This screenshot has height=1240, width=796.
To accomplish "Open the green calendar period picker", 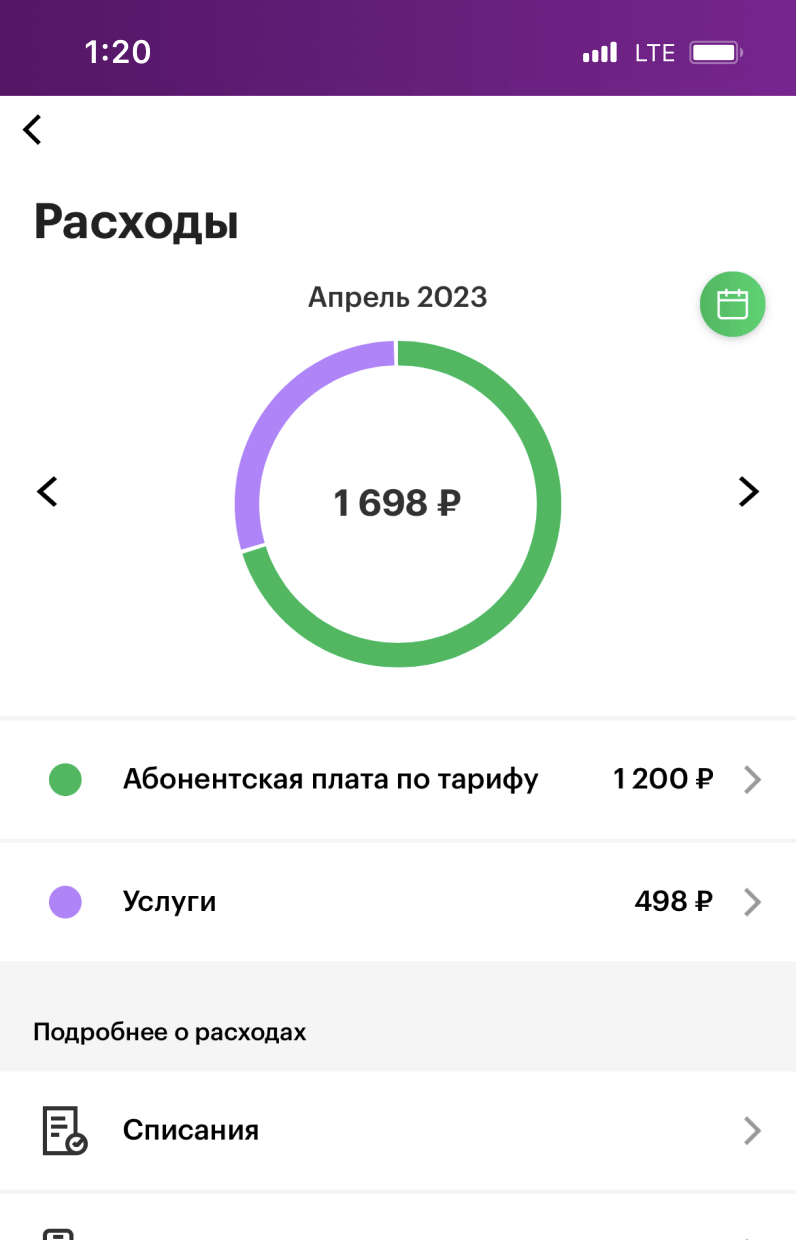I will (x=732, y=303).
